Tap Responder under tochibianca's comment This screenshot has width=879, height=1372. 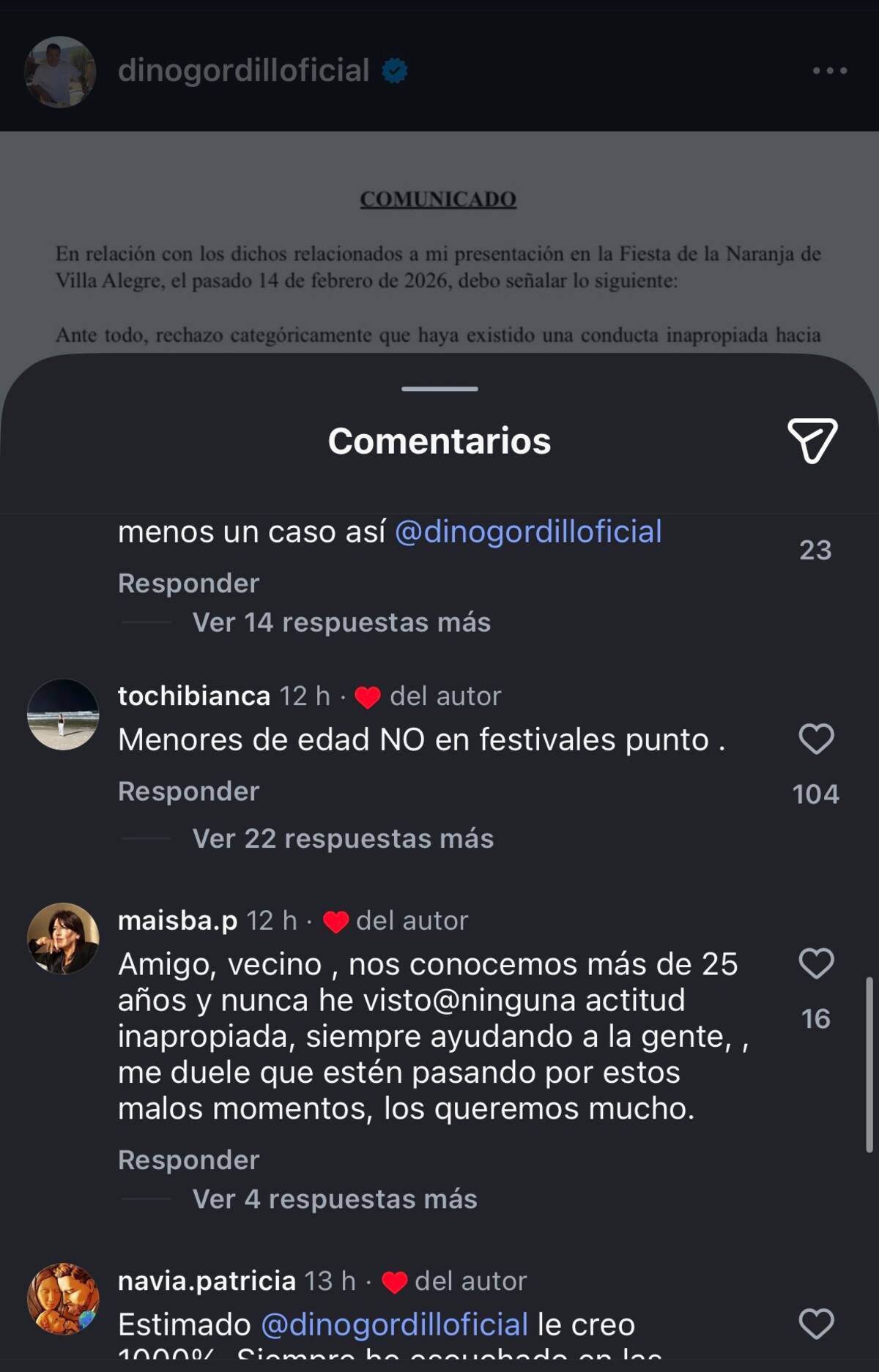[189, 791]
